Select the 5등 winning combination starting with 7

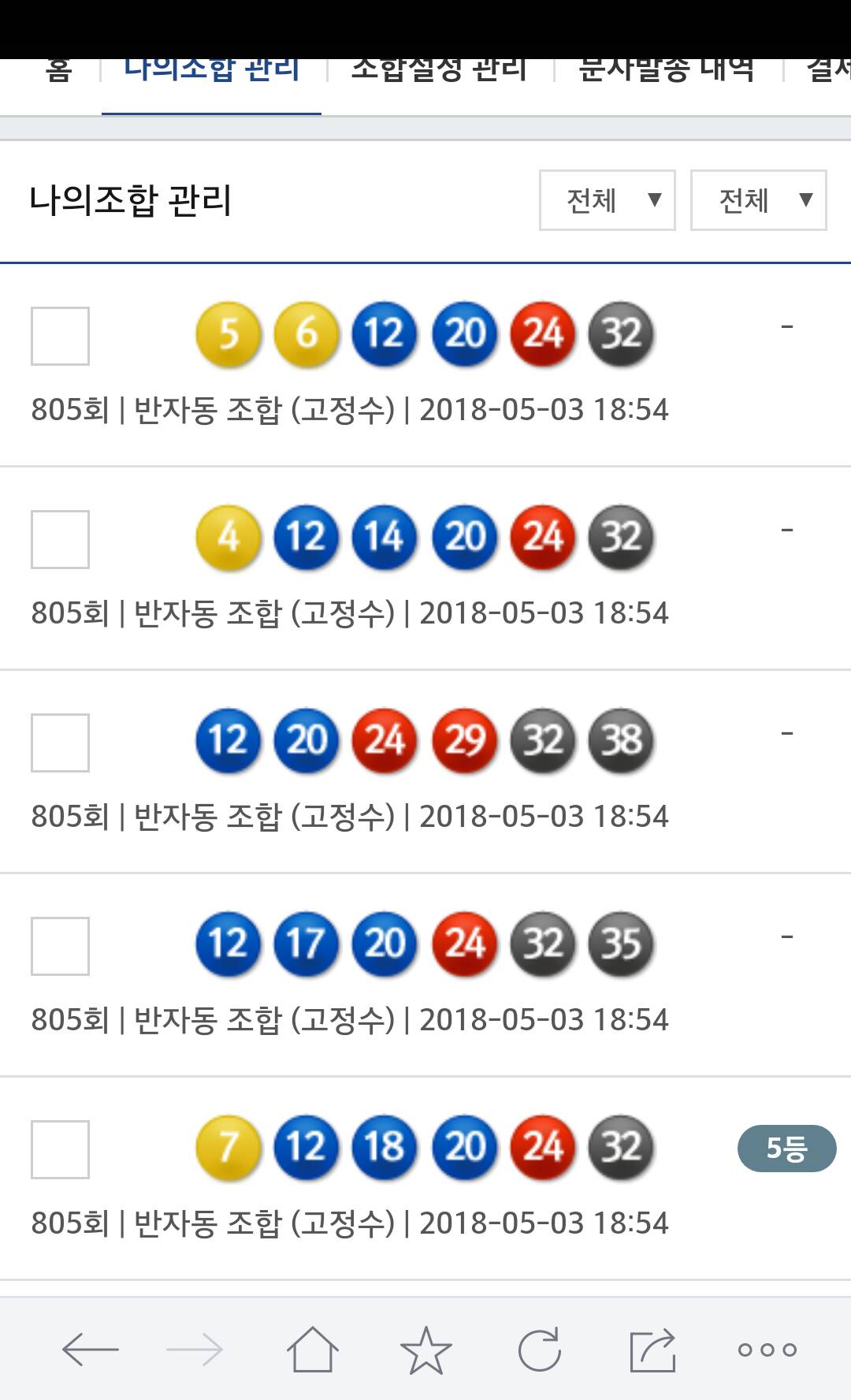pos(60,1149)
